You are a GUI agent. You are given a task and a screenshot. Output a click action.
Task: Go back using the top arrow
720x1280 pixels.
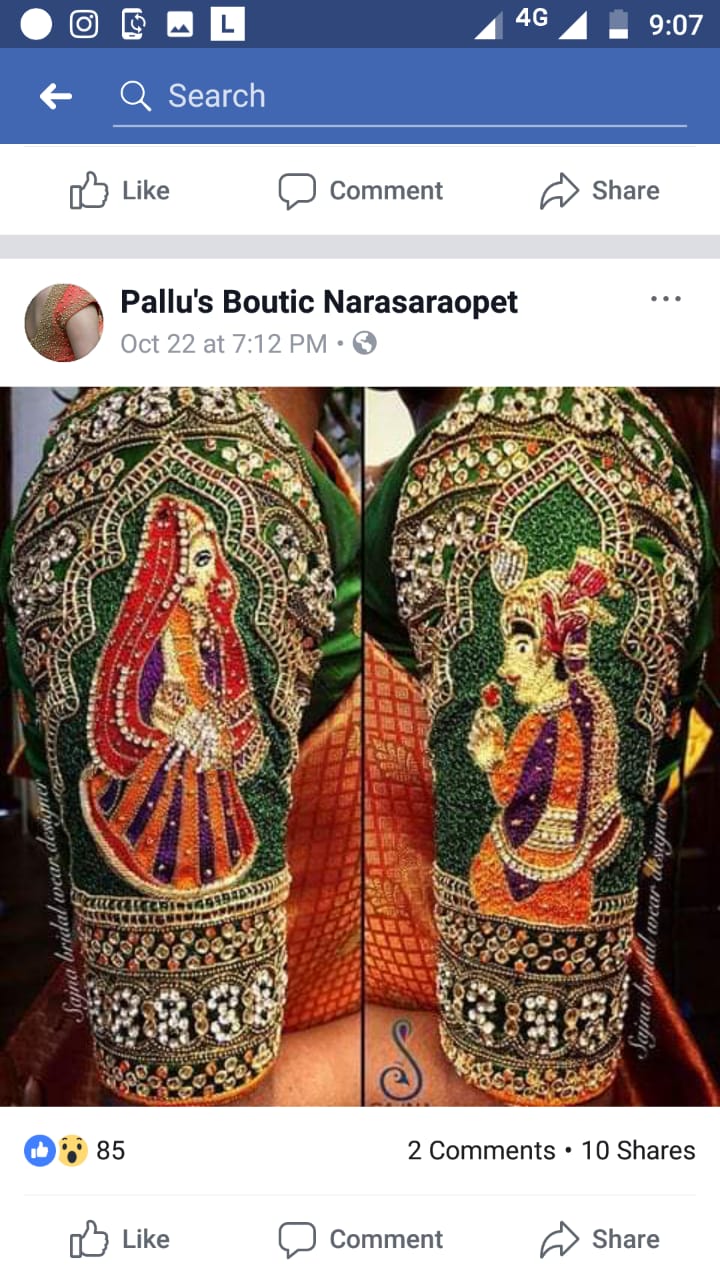coord(55,96)
